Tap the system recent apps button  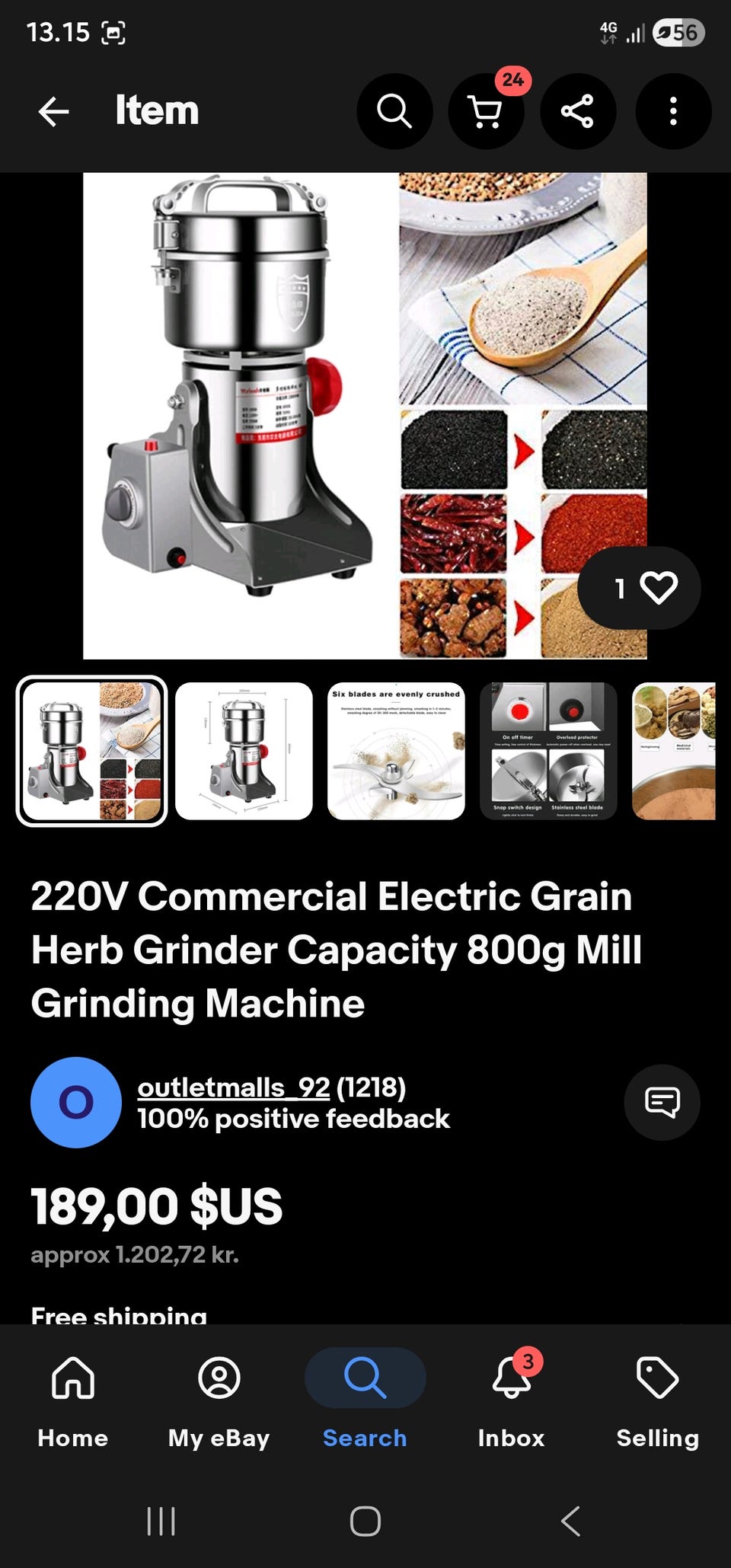pos(161,1521)
